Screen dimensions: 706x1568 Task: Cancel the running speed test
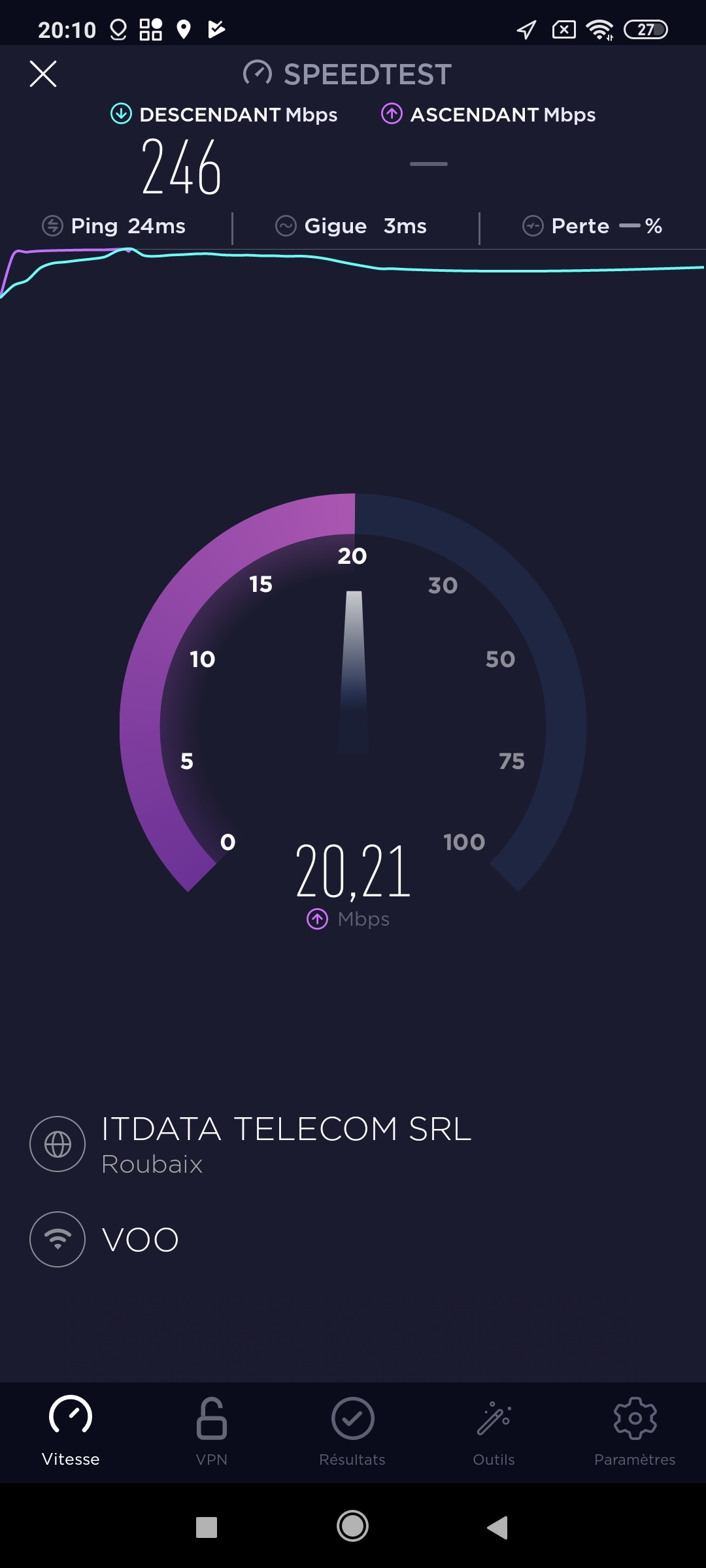click(x=43, y=74)
